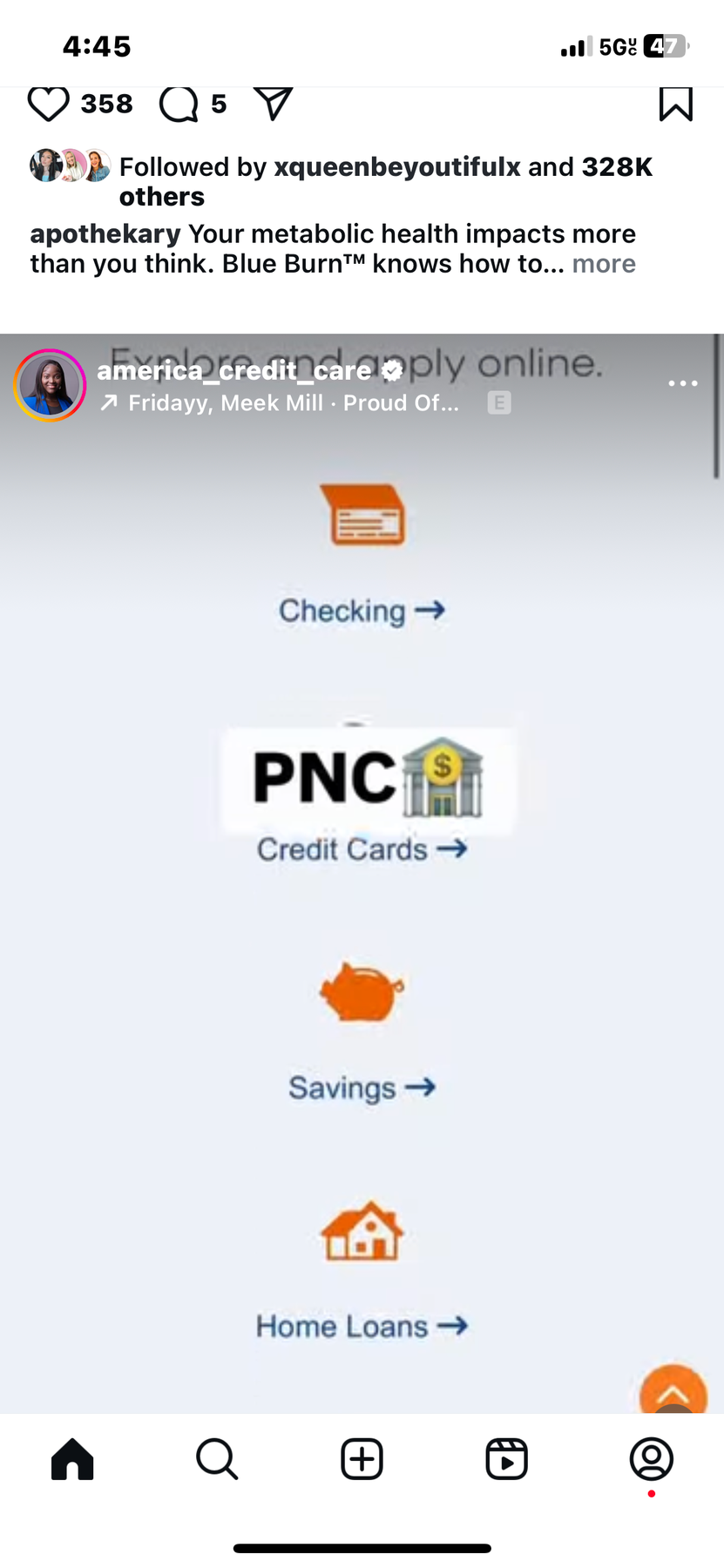Tap the Create post plus icon
Image resolution: width=724 pixels, height=1568 pixels.
[362, 1458]
